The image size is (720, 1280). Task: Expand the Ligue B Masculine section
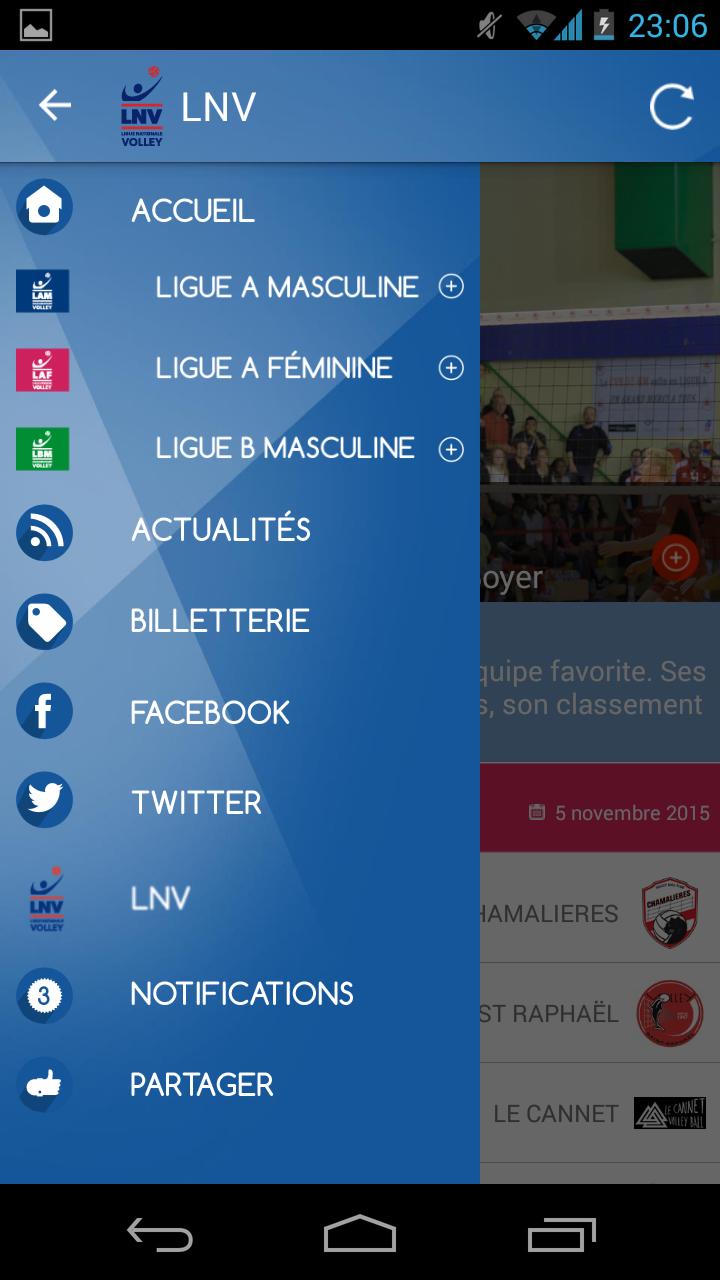pyautogui.click(x=452, y=449)
